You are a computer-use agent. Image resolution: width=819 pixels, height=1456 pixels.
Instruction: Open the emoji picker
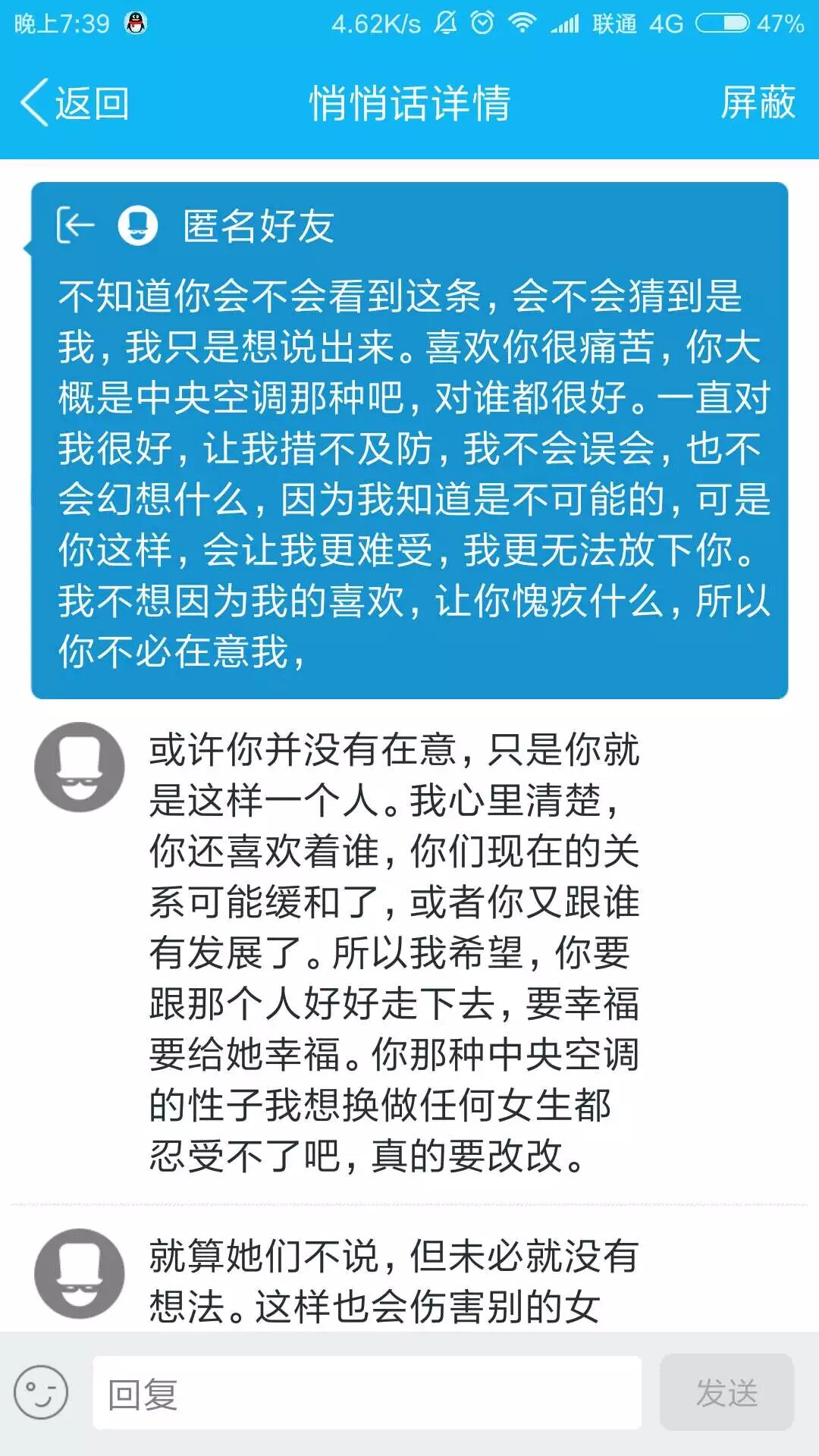[x=42, y=1392]
